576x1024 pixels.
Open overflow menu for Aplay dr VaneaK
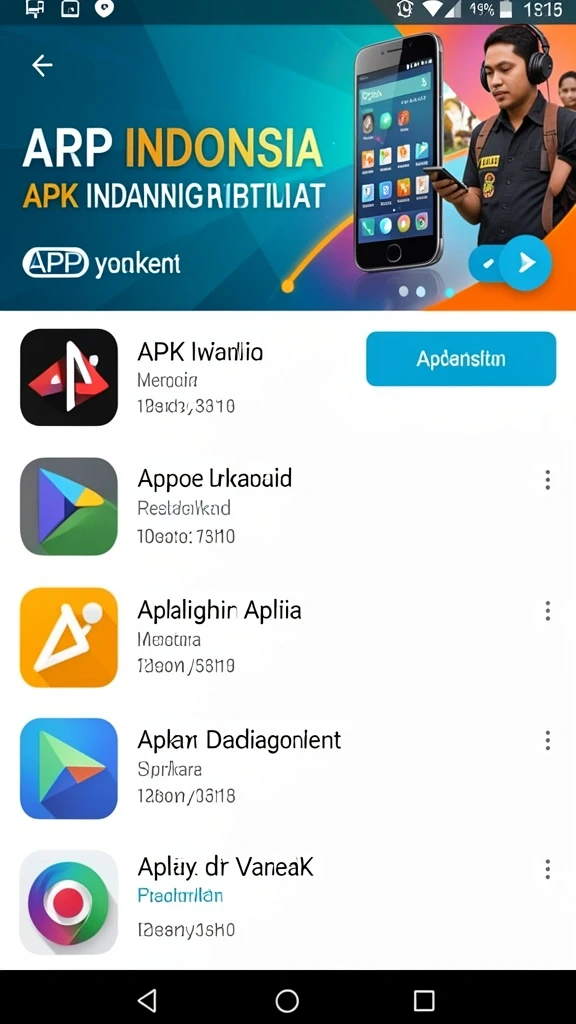[x=547, y=869]
